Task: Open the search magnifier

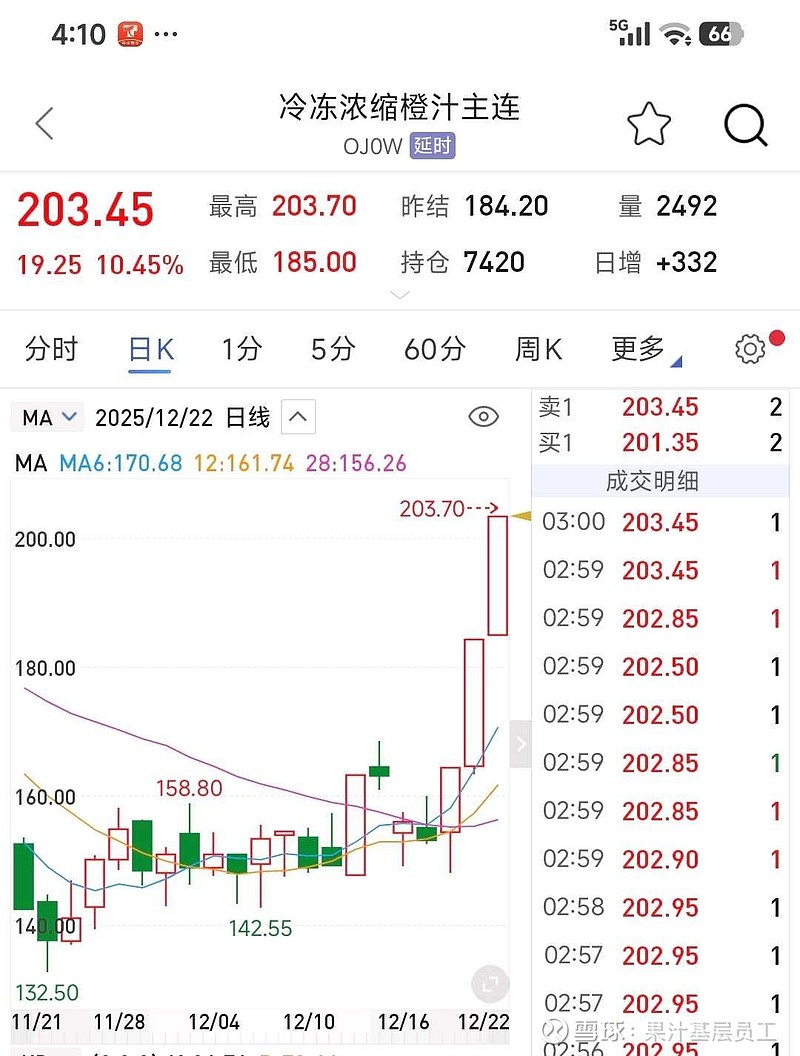Action: [745, 125]
